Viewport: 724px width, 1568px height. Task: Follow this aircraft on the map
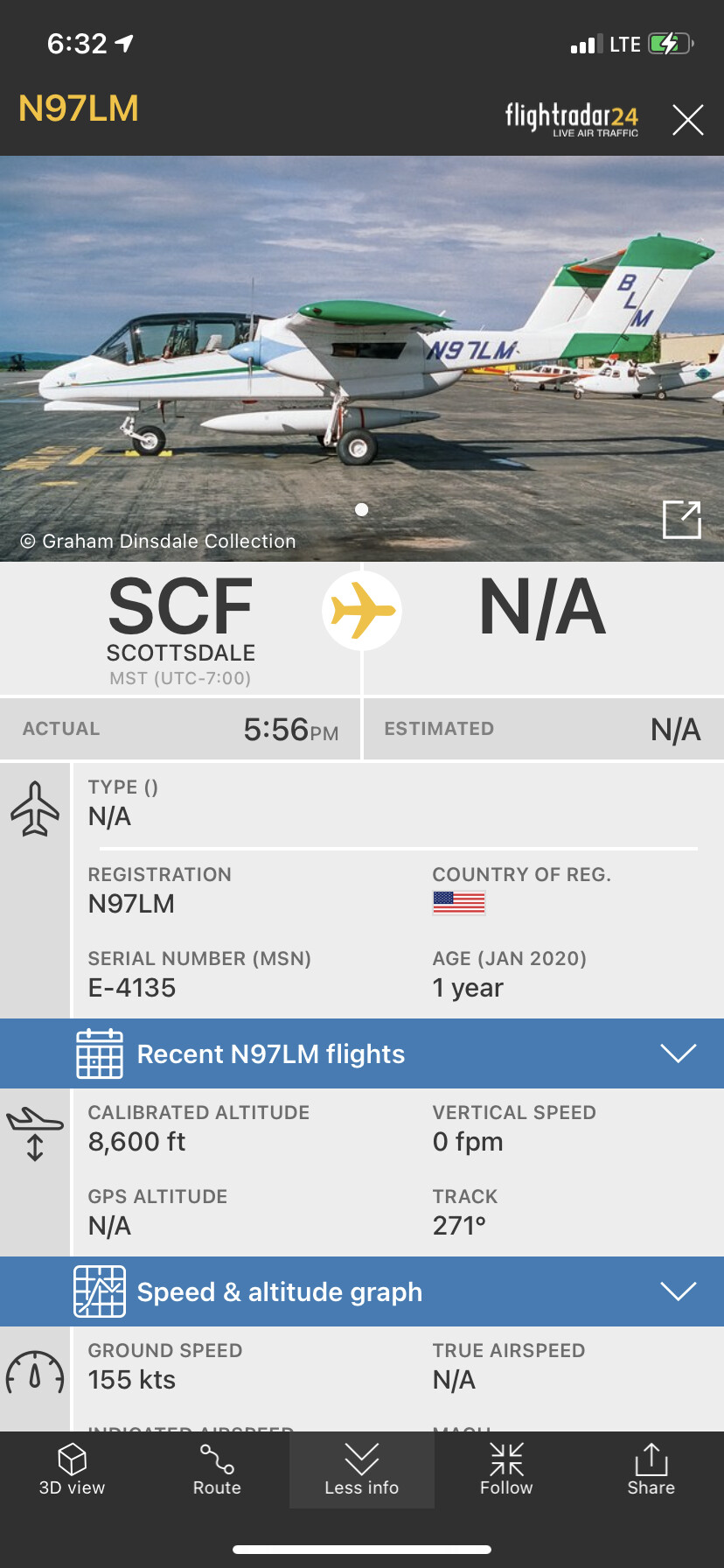click(506, 1470)
